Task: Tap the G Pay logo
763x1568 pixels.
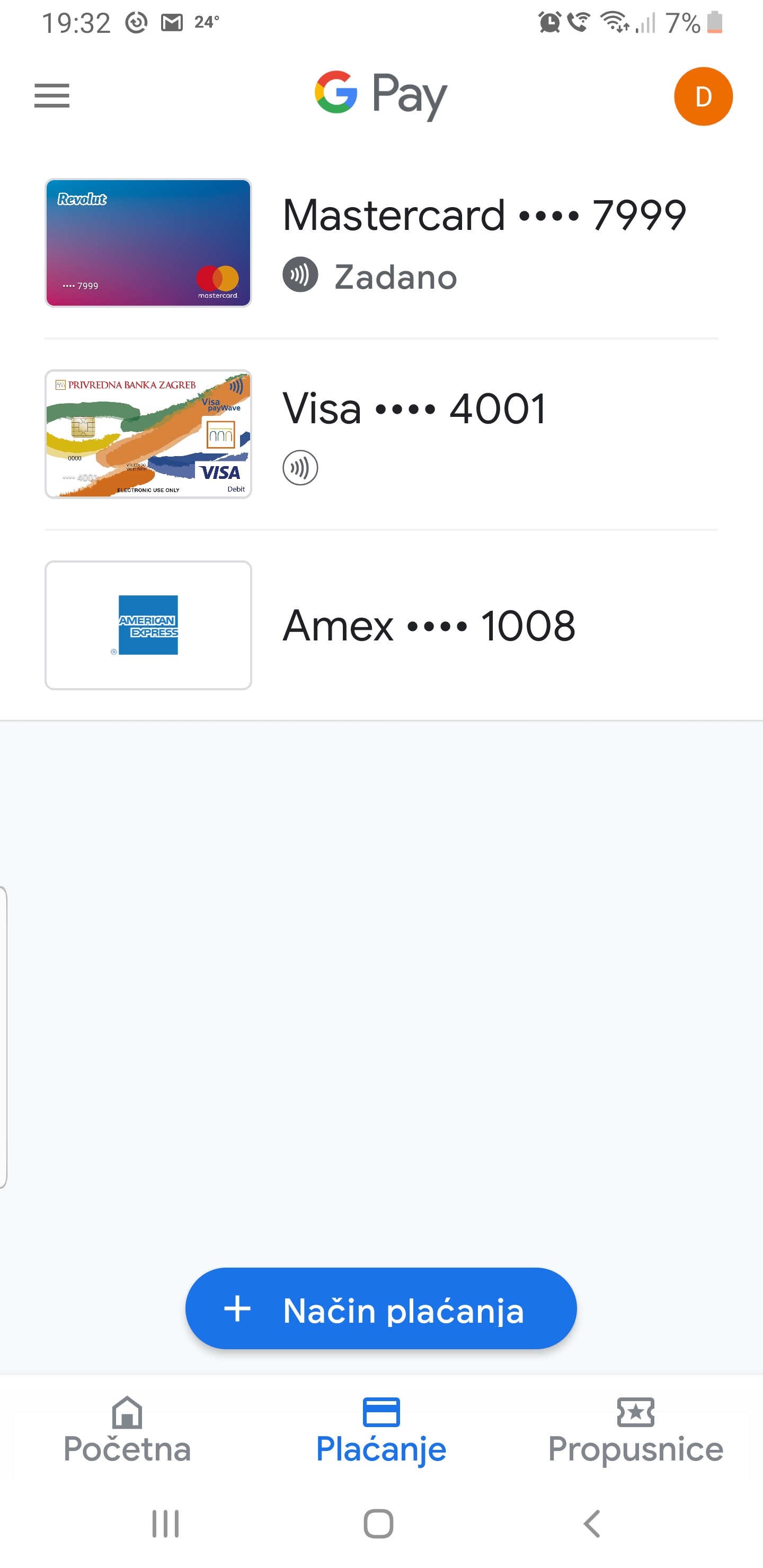Action: click(379, 94)
